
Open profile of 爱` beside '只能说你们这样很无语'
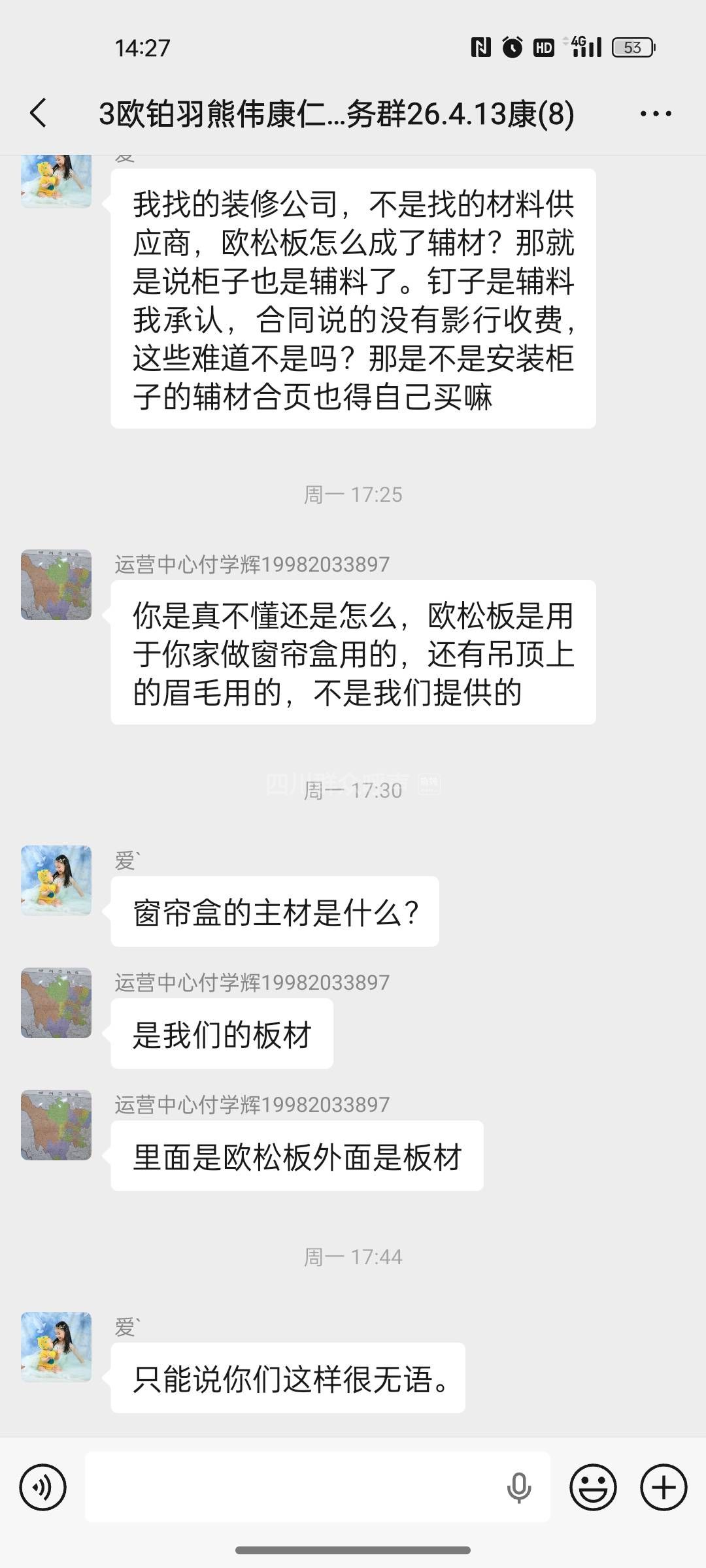click(x=56, y=1347)
